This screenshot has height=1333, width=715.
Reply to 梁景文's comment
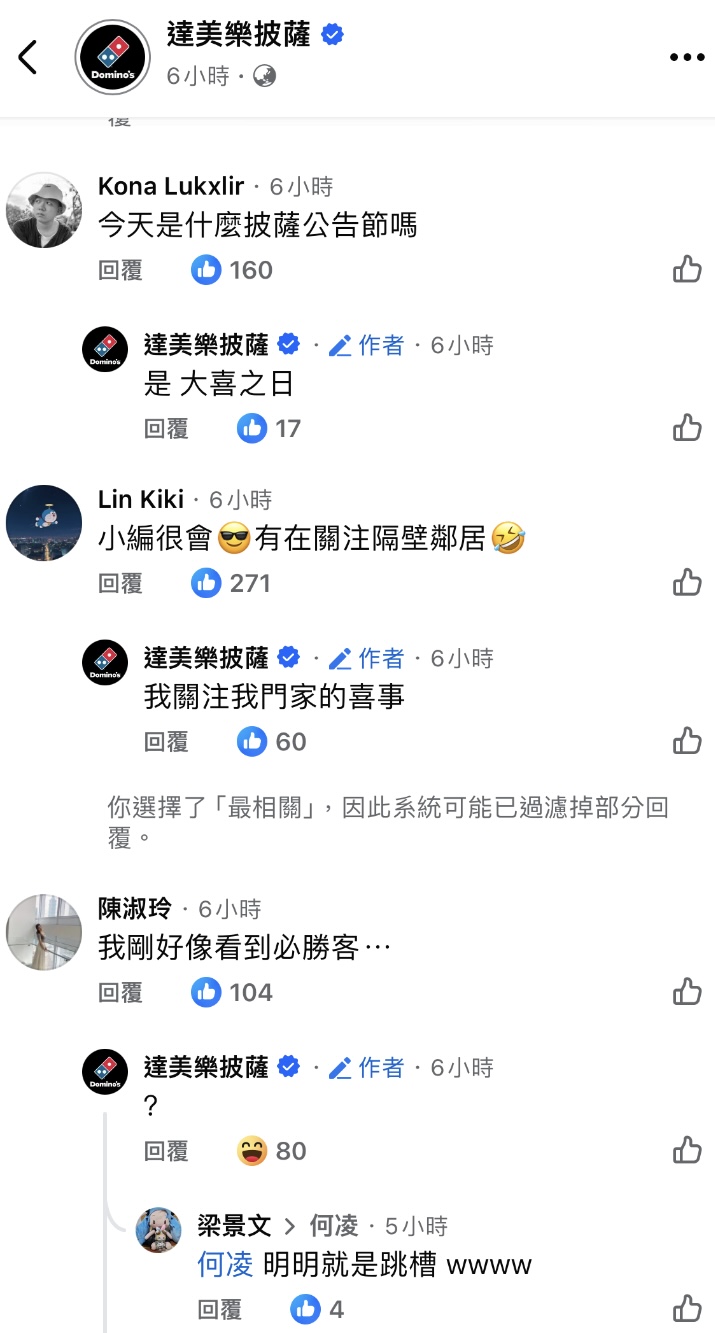point(220,1309)
